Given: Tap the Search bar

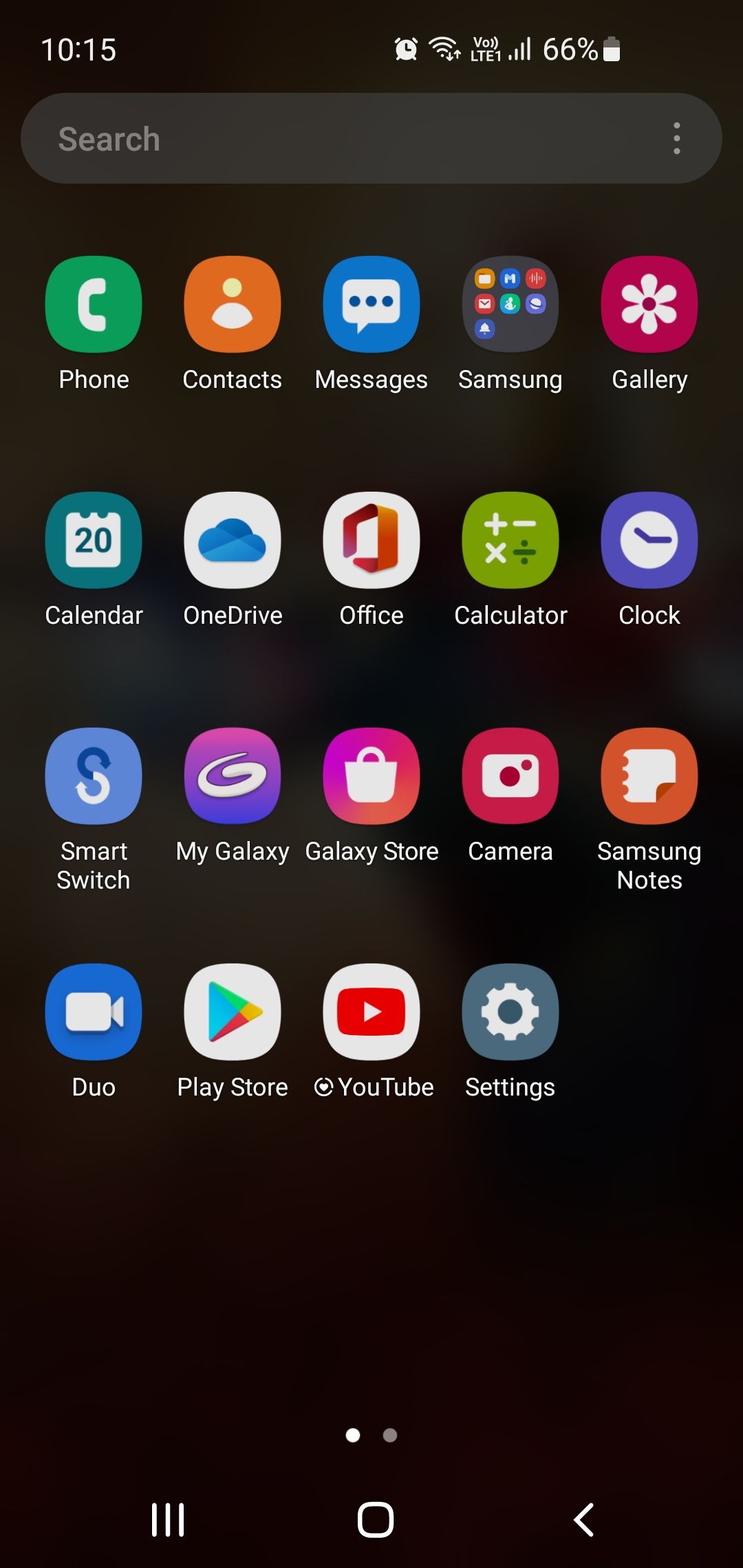Looking at the screenshot, I should pyautogui.click(x=310, y=138).
